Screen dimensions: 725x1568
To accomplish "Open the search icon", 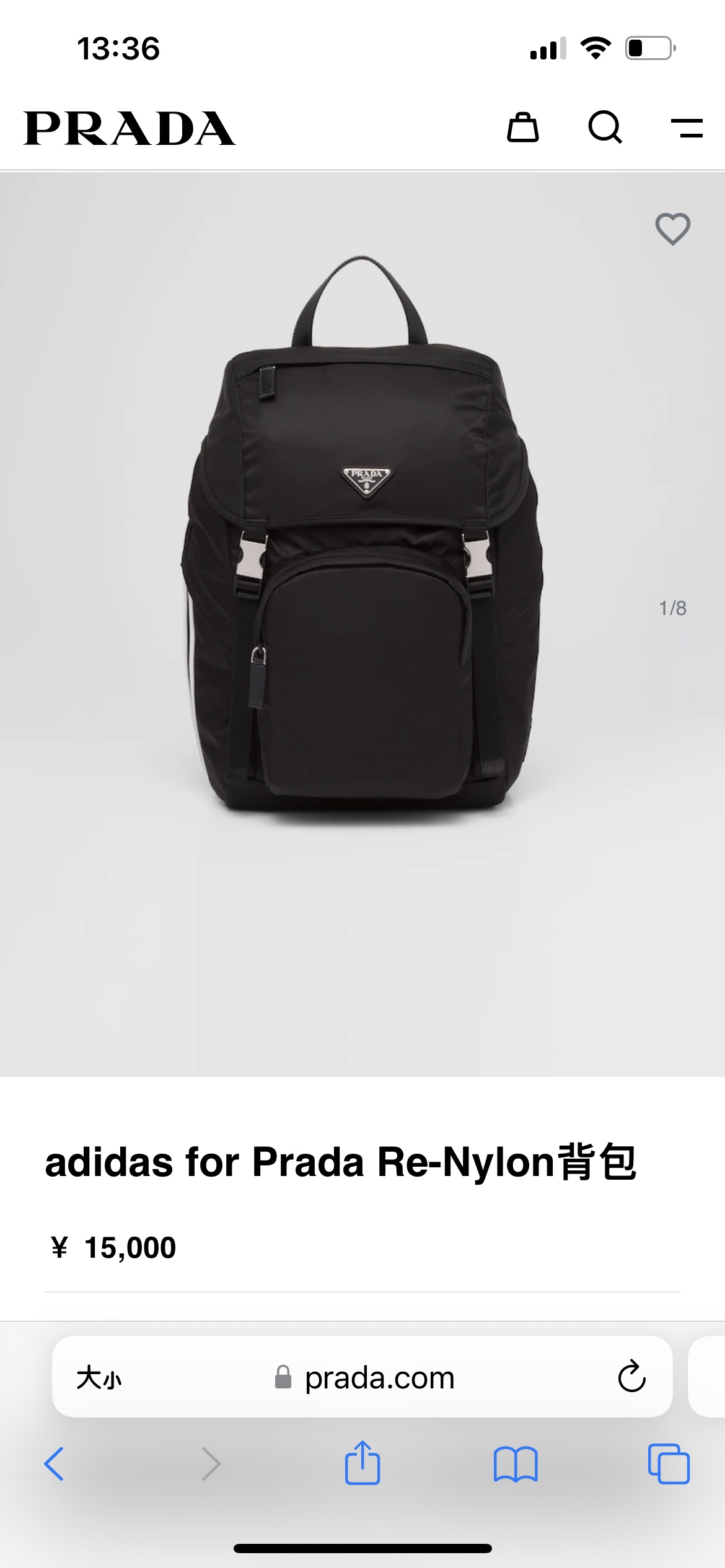I will (605, 128).
